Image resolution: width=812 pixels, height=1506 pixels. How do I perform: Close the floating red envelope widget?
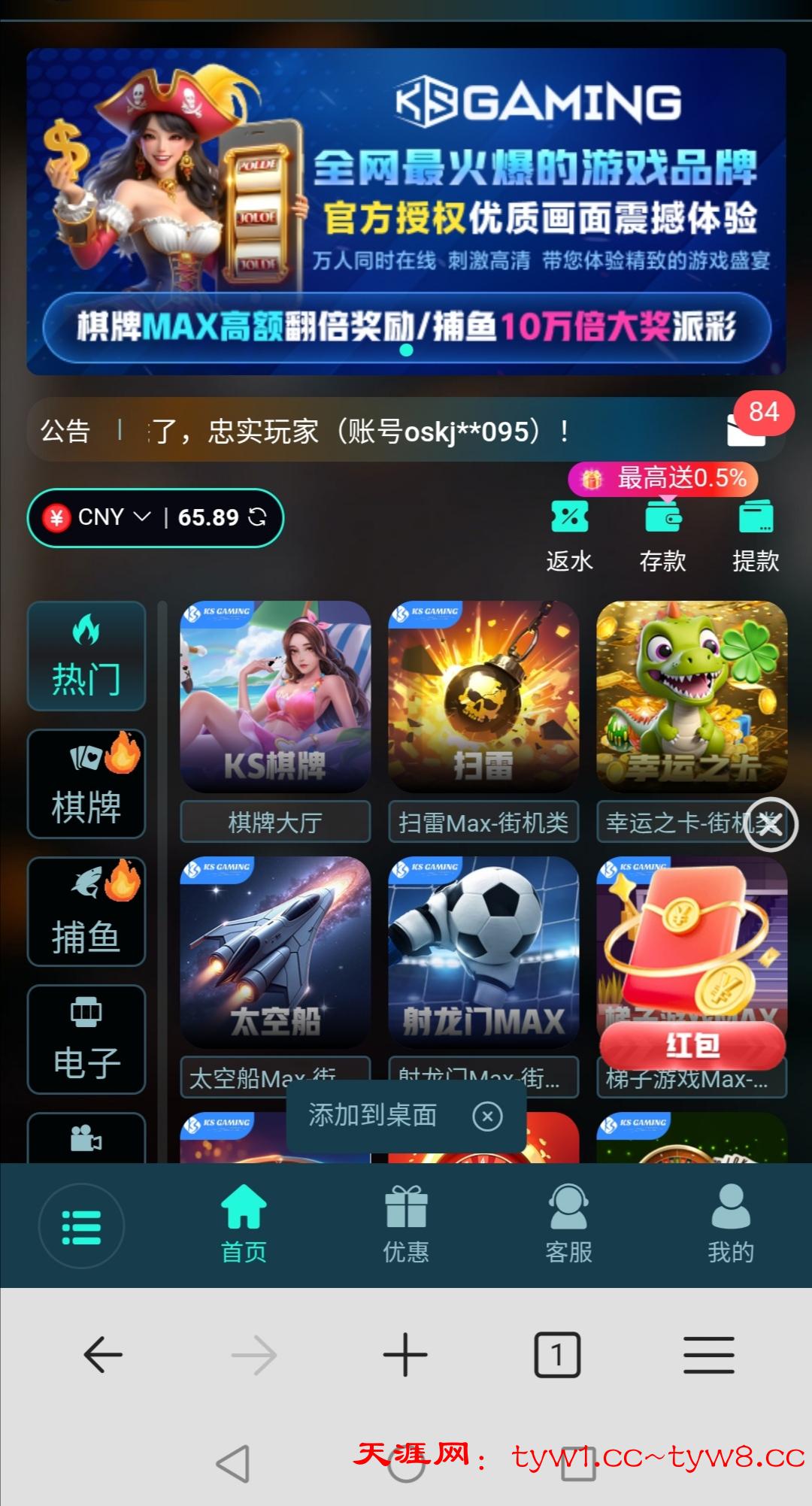pos(771,825)
